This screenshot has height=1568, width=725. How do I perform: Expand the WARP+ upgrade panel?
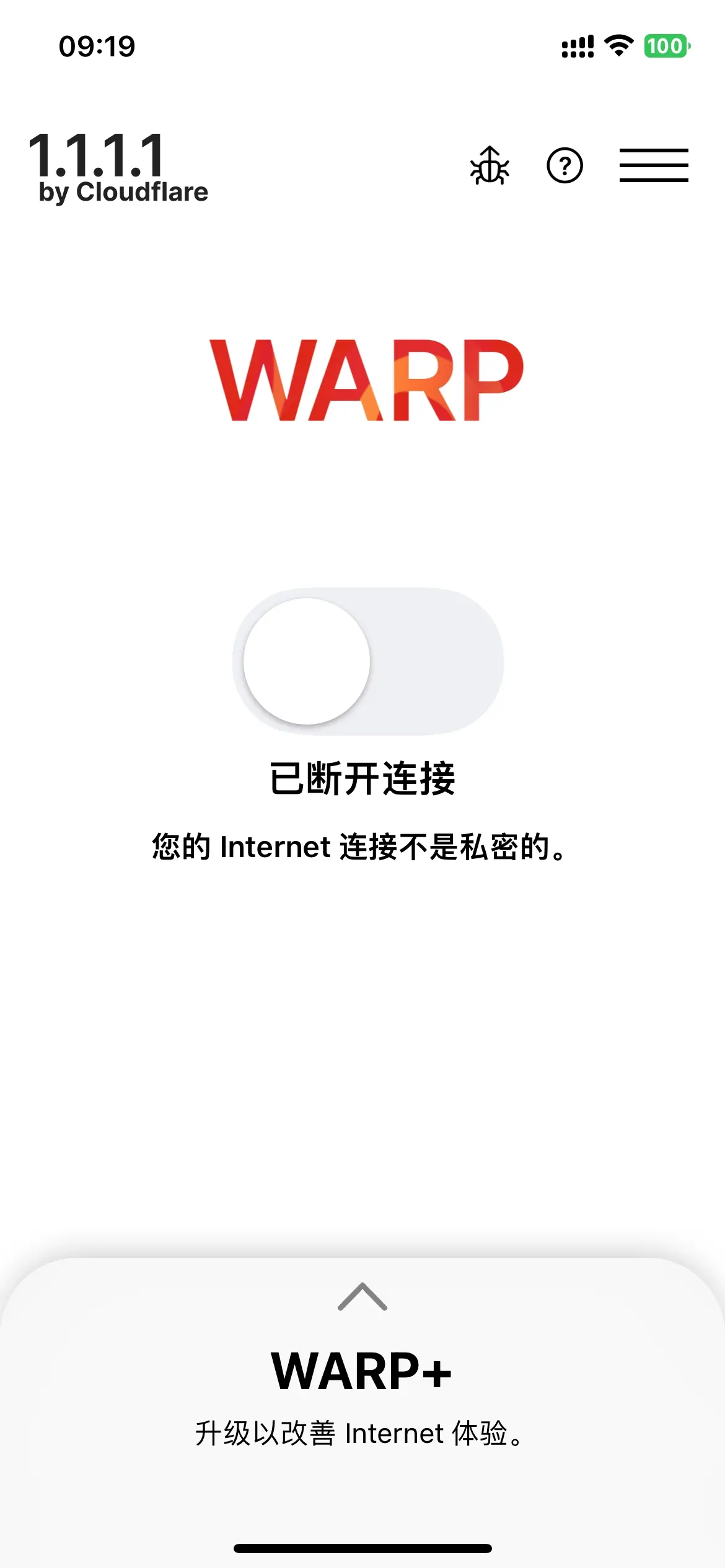(362, 1296)
